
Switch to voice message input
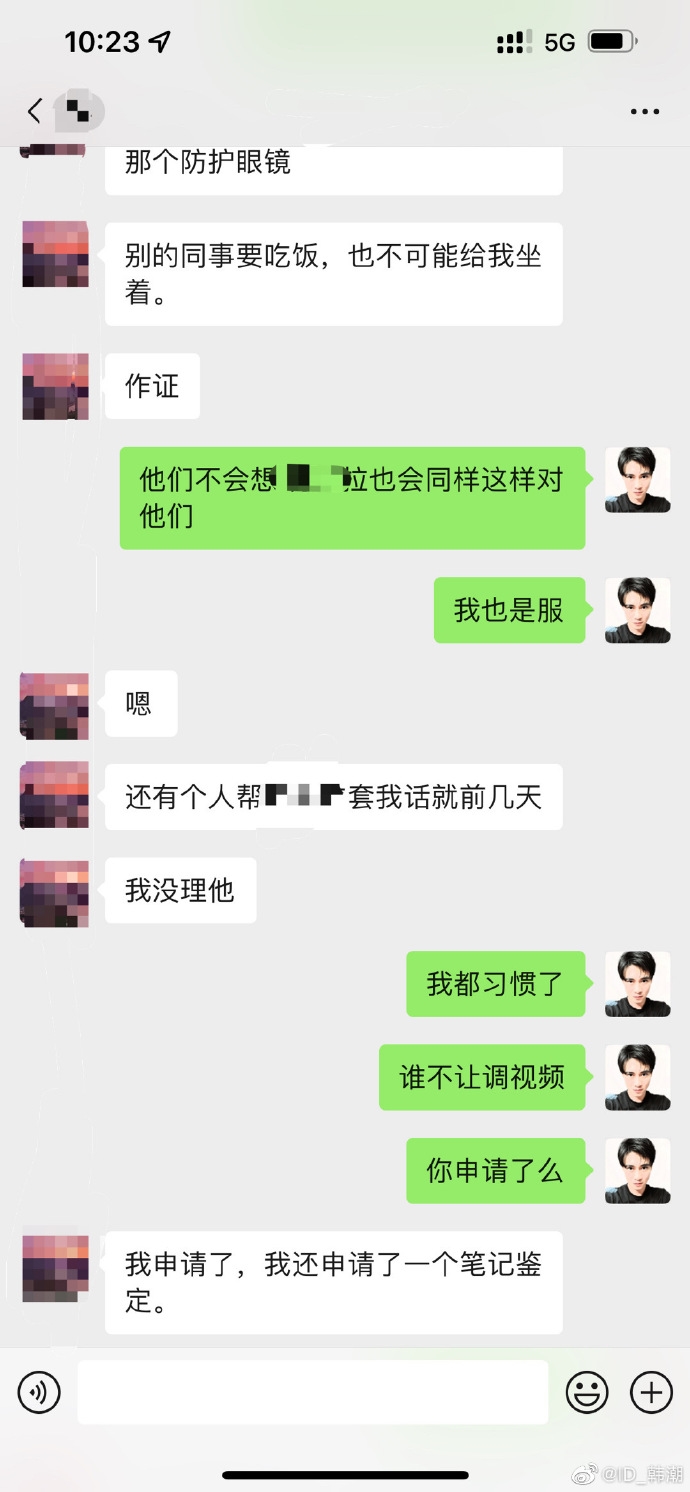39,1392
